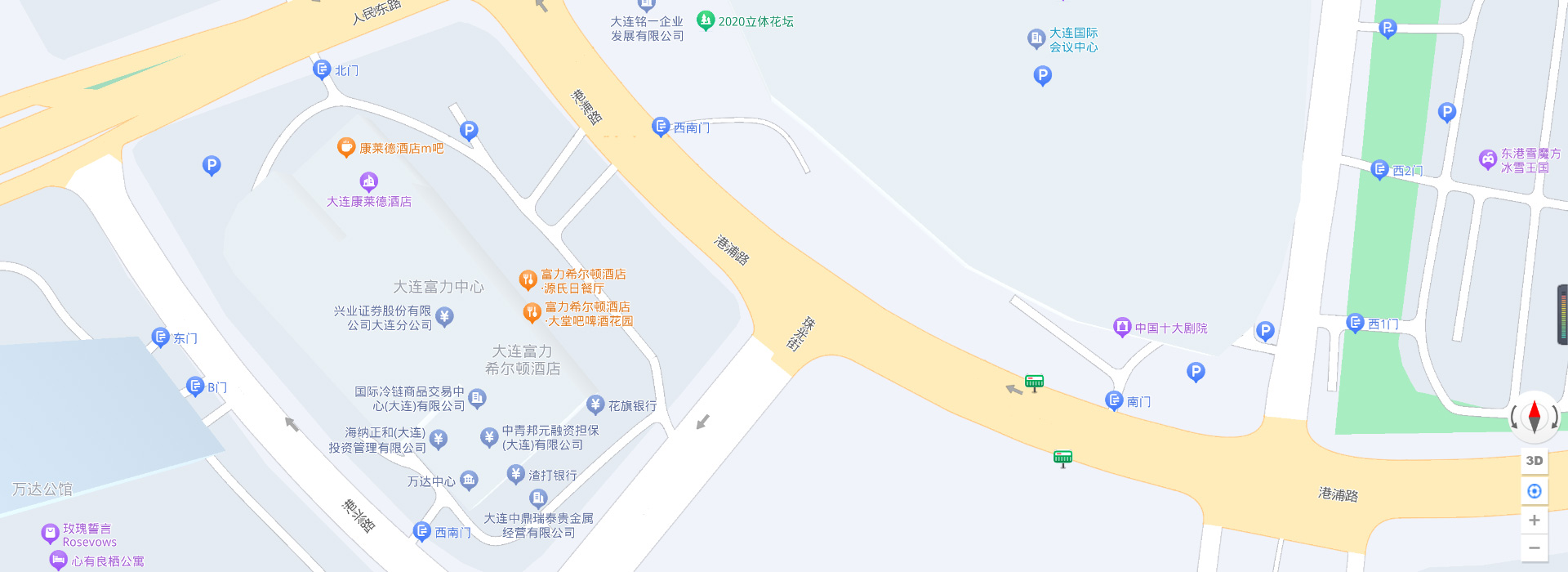
Task: Tap the 中国十大剧院 marker
Action: [1122, 327]
